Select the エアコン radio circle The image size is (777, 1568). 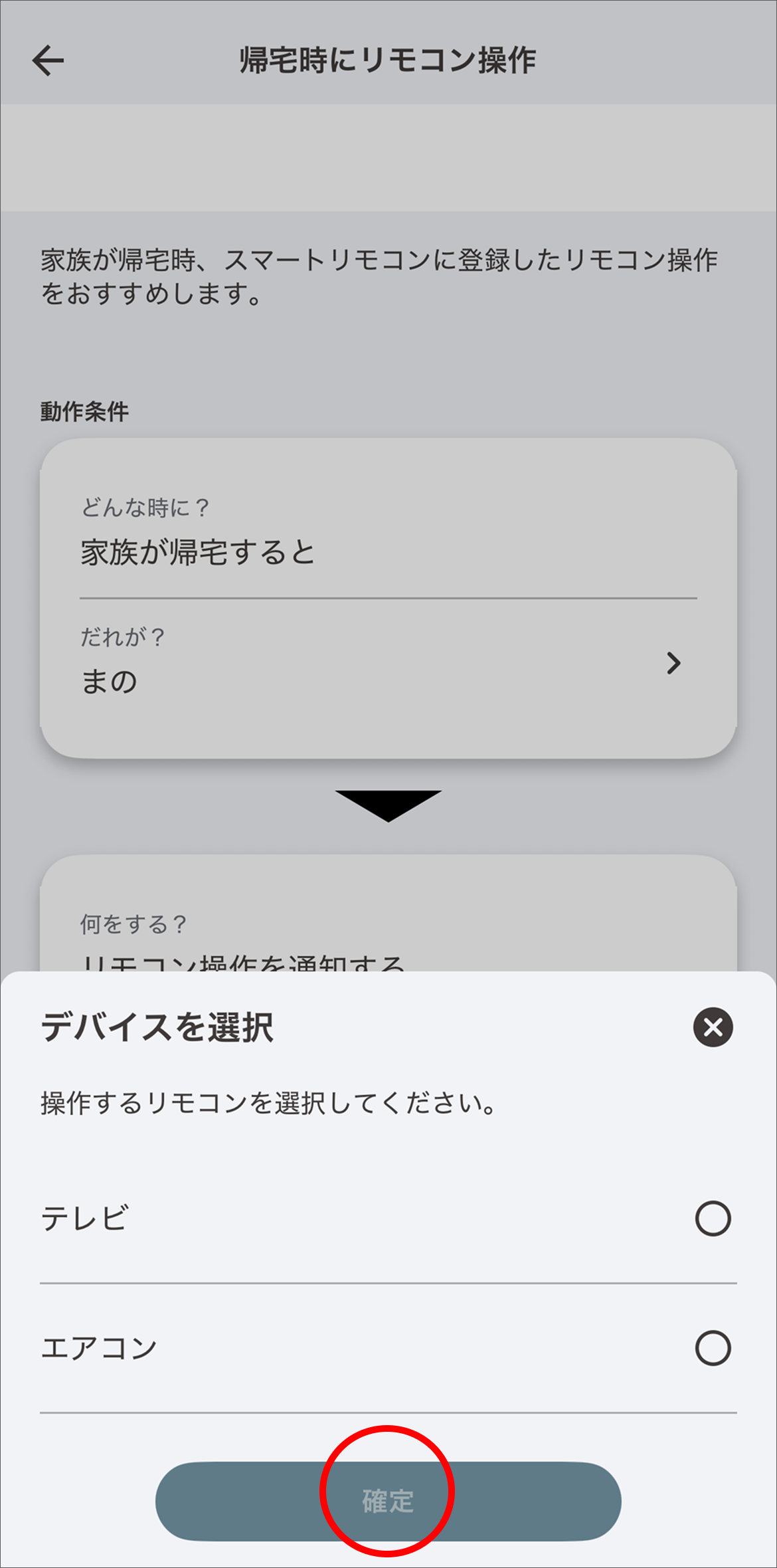713,1348
